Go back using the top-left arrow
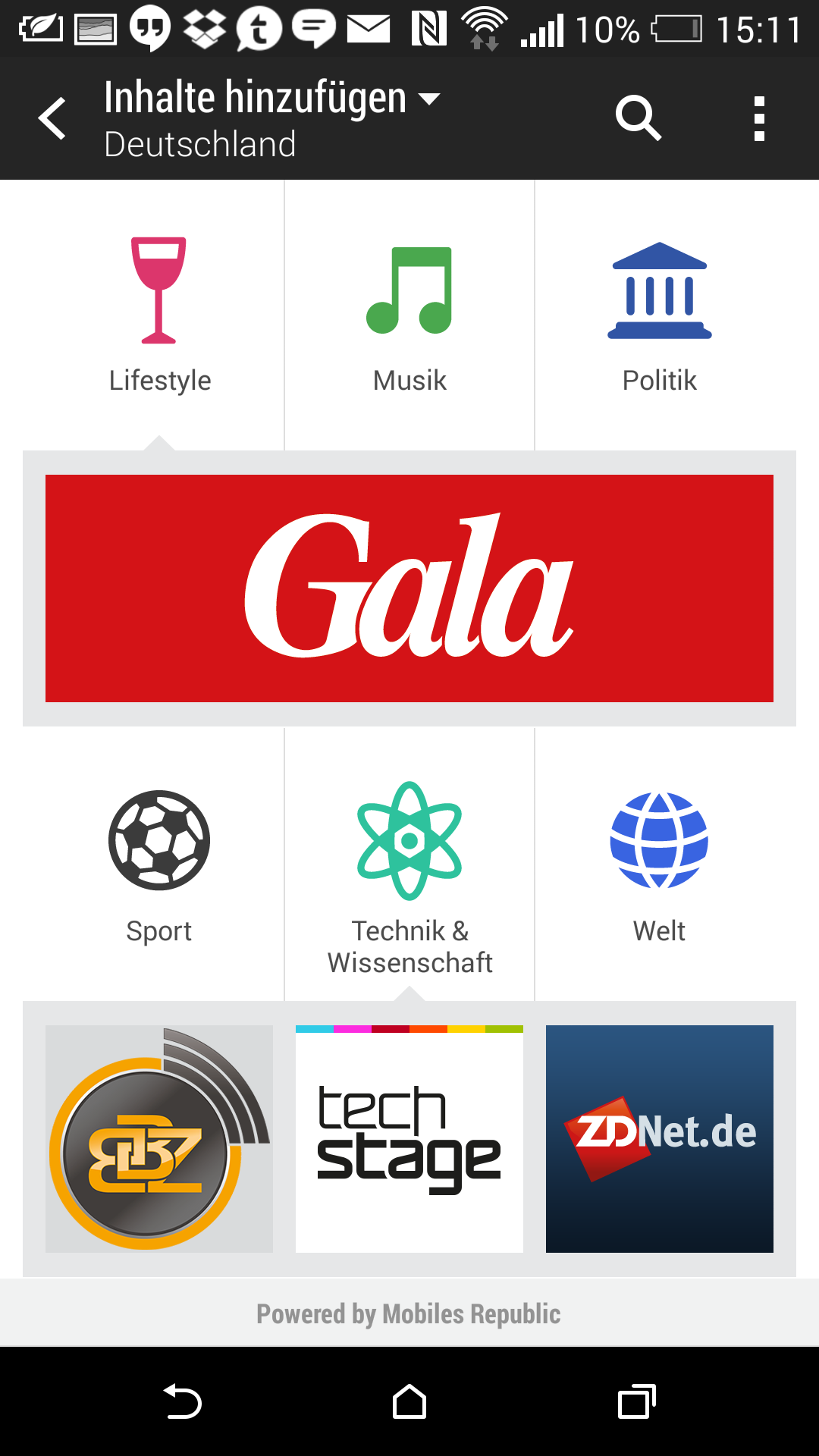 pyautogui.click(x=52, y=118)
